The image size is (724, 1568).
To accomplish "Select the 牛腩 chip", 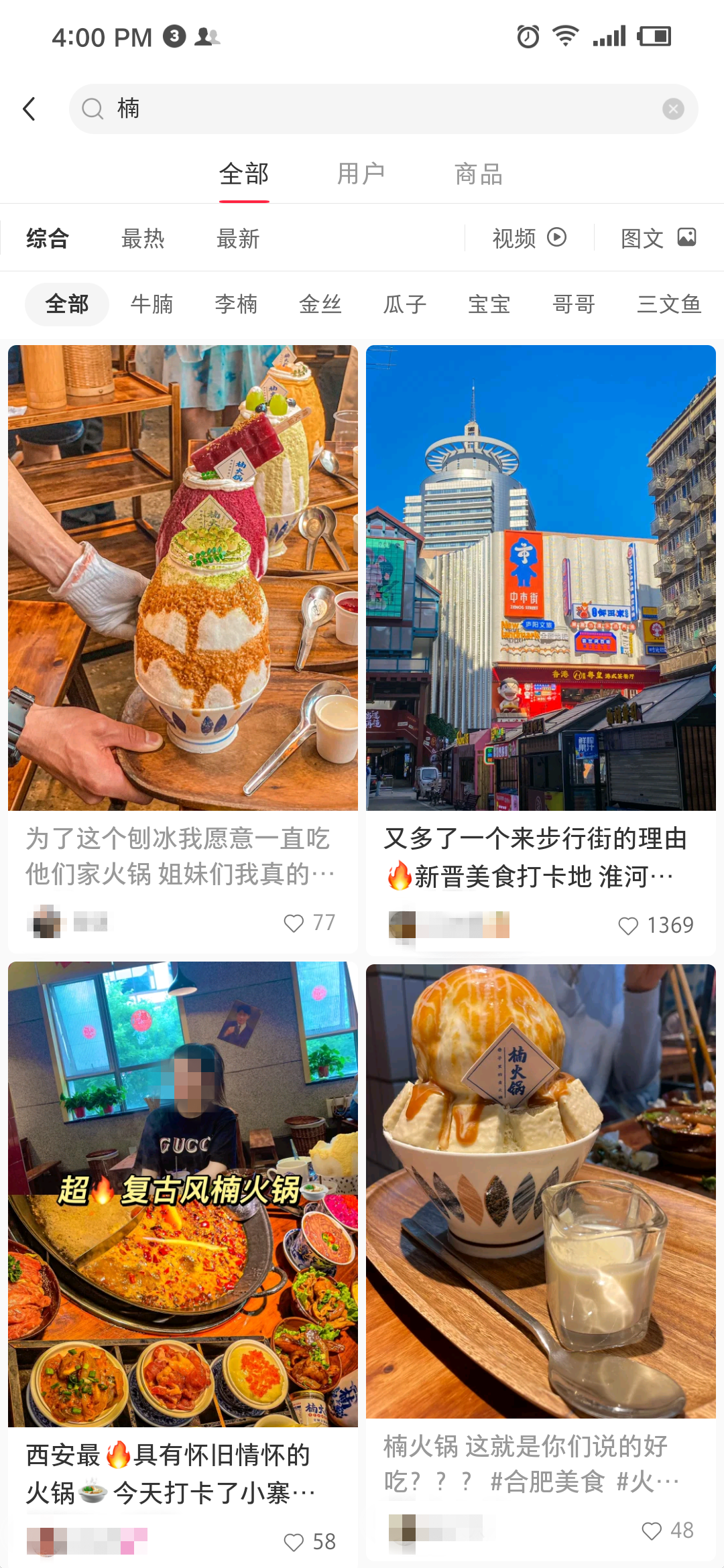I will [152, 304].
